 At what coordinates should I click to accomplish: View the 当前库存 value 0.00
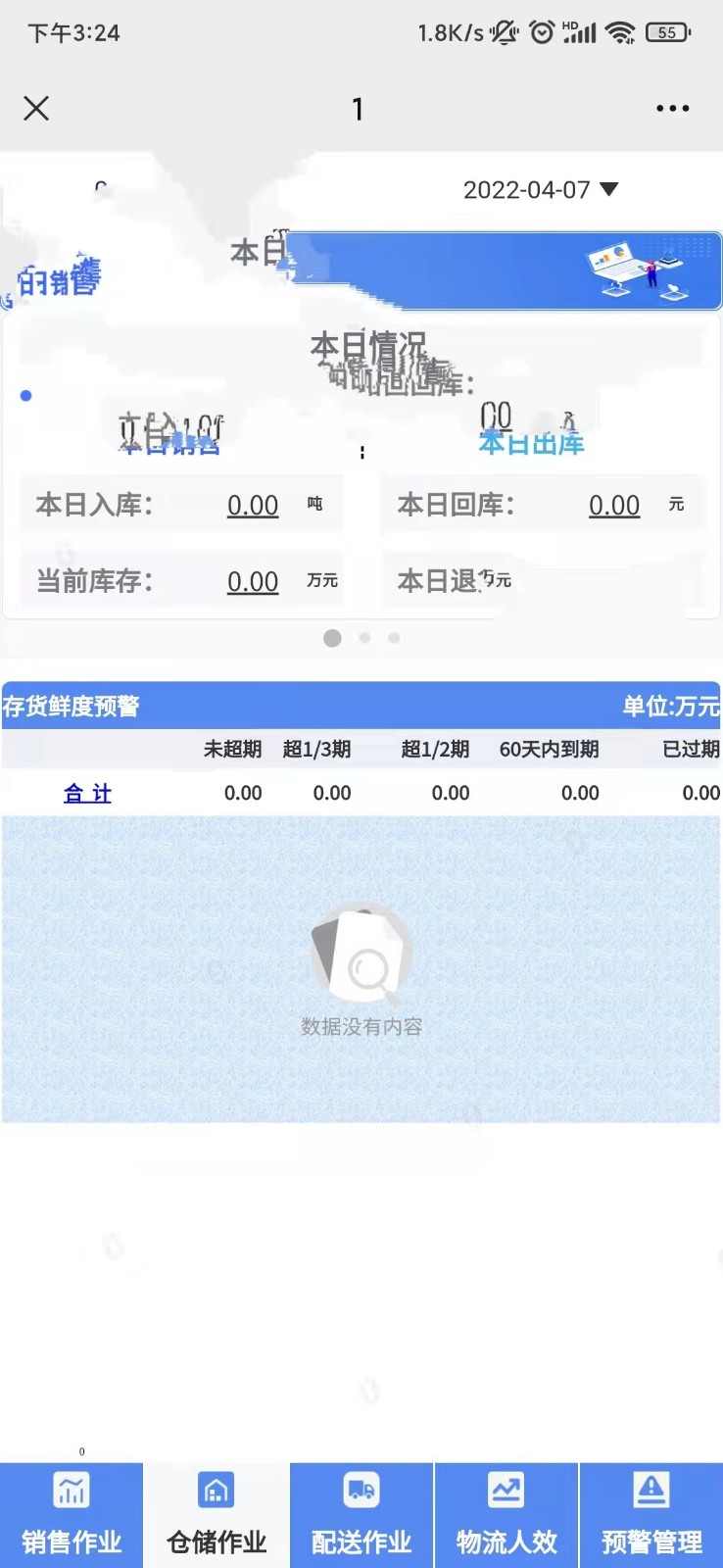pyautogui.click(x=253, y=582)
